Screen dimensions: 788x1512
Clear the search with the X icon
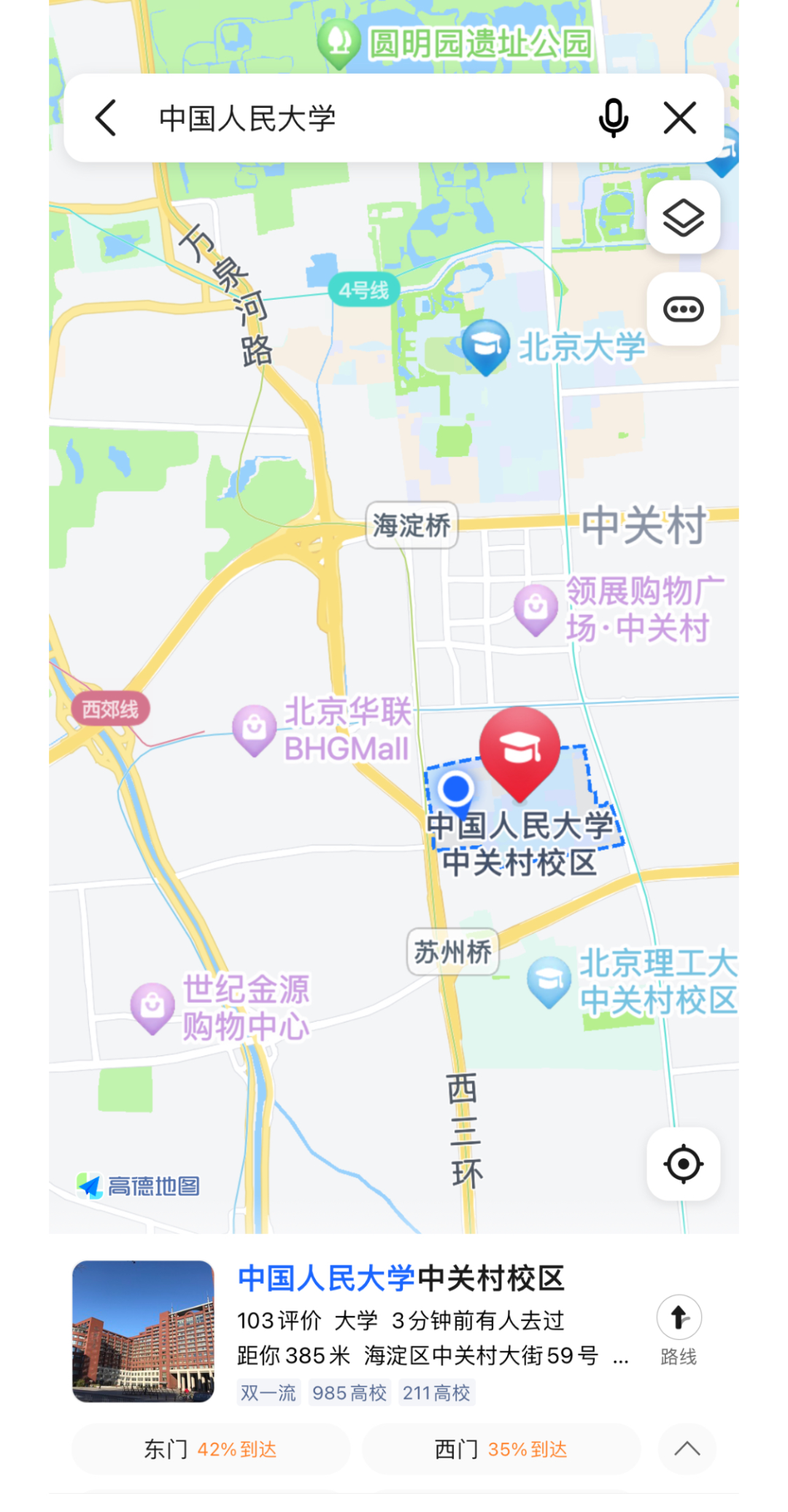(680, 118)
